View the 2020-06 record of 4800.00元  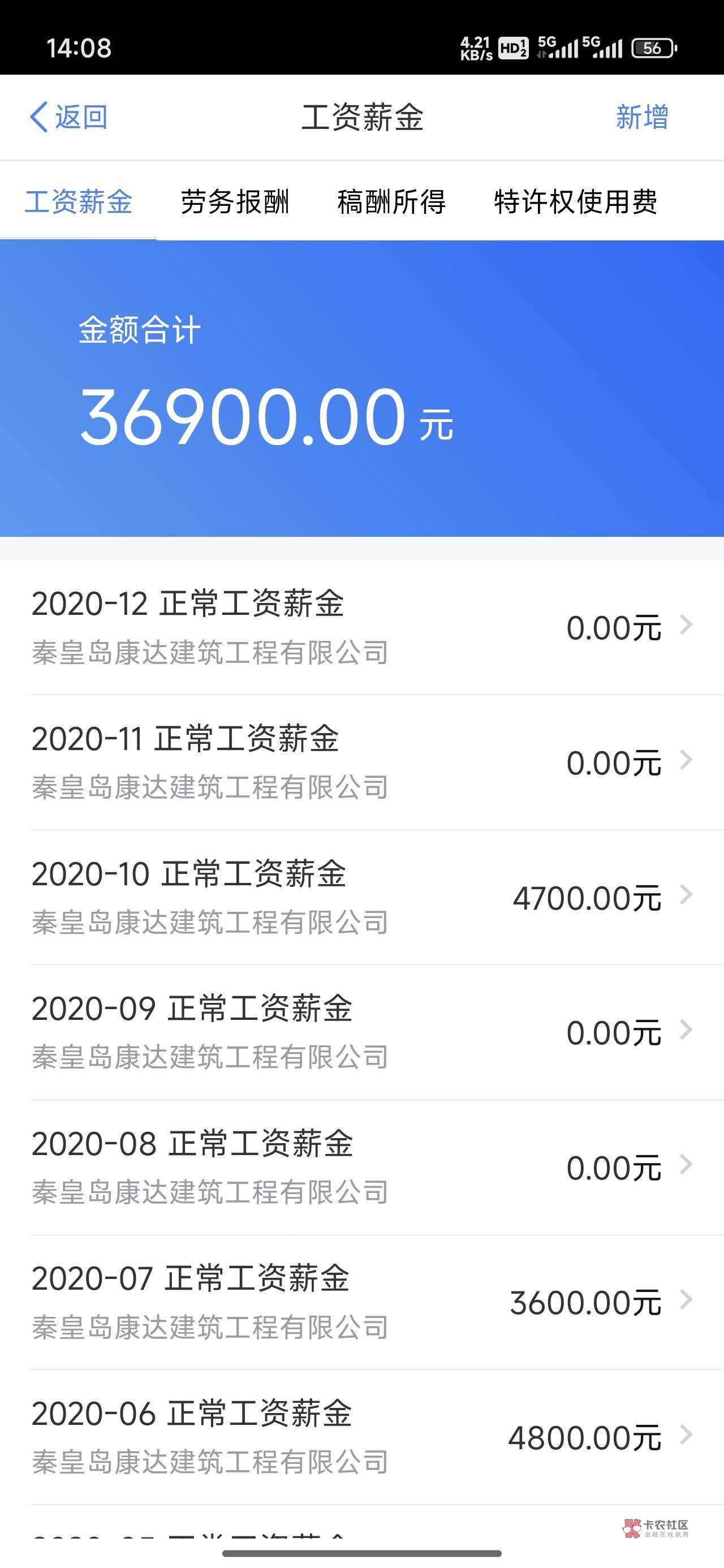pos(361,1438)
